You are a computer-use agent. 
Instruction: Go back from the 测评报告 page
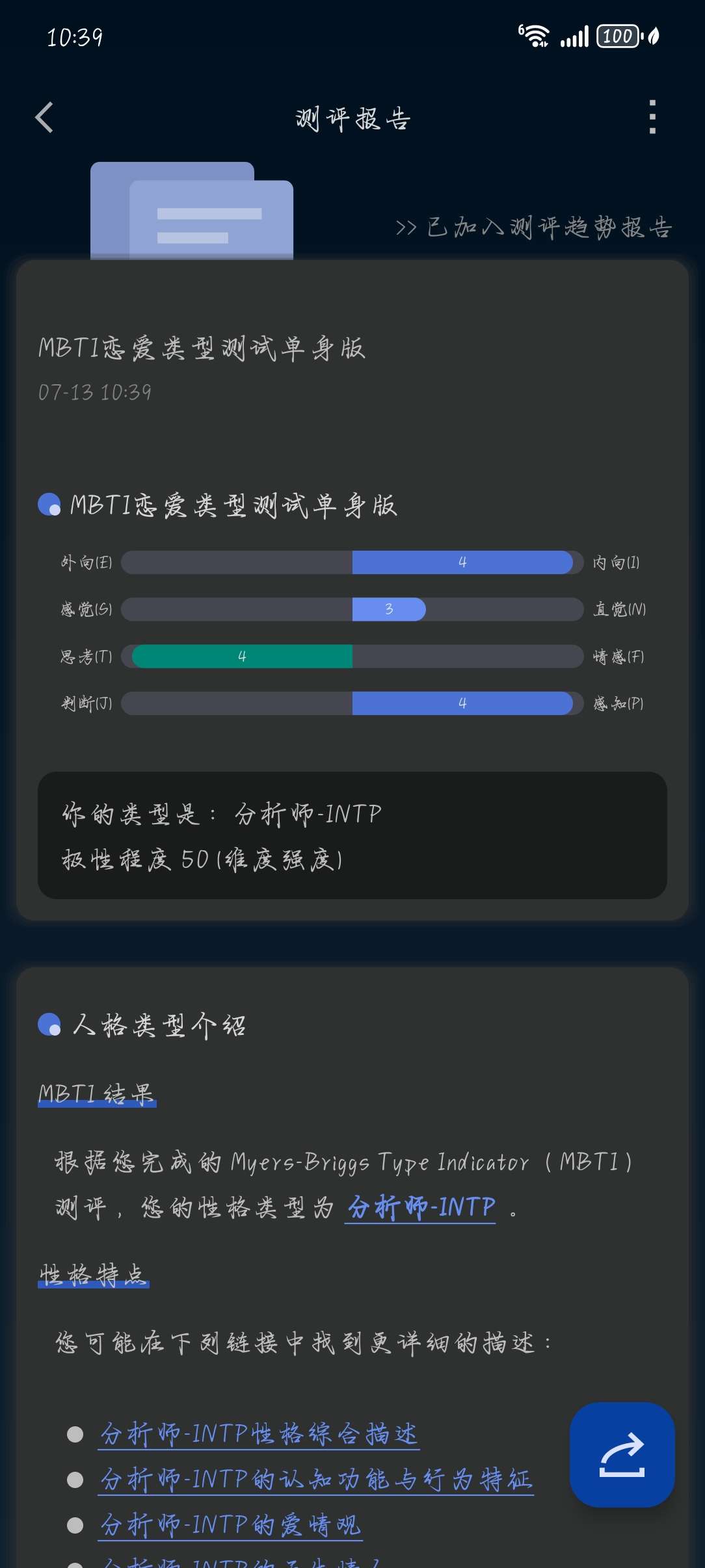coord(44,118)
